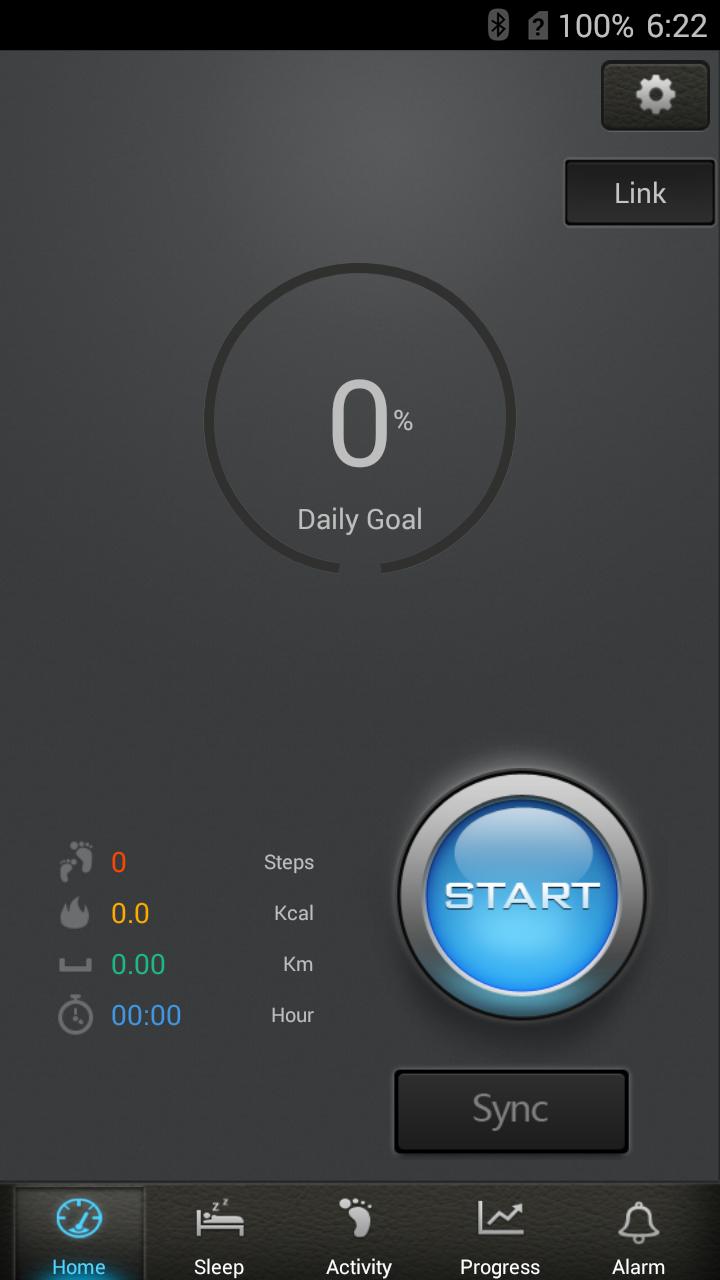The width and height of the screenshot is (720, 1280).
Task: Tap the Sync button
Action: (x=511, y=1110)
